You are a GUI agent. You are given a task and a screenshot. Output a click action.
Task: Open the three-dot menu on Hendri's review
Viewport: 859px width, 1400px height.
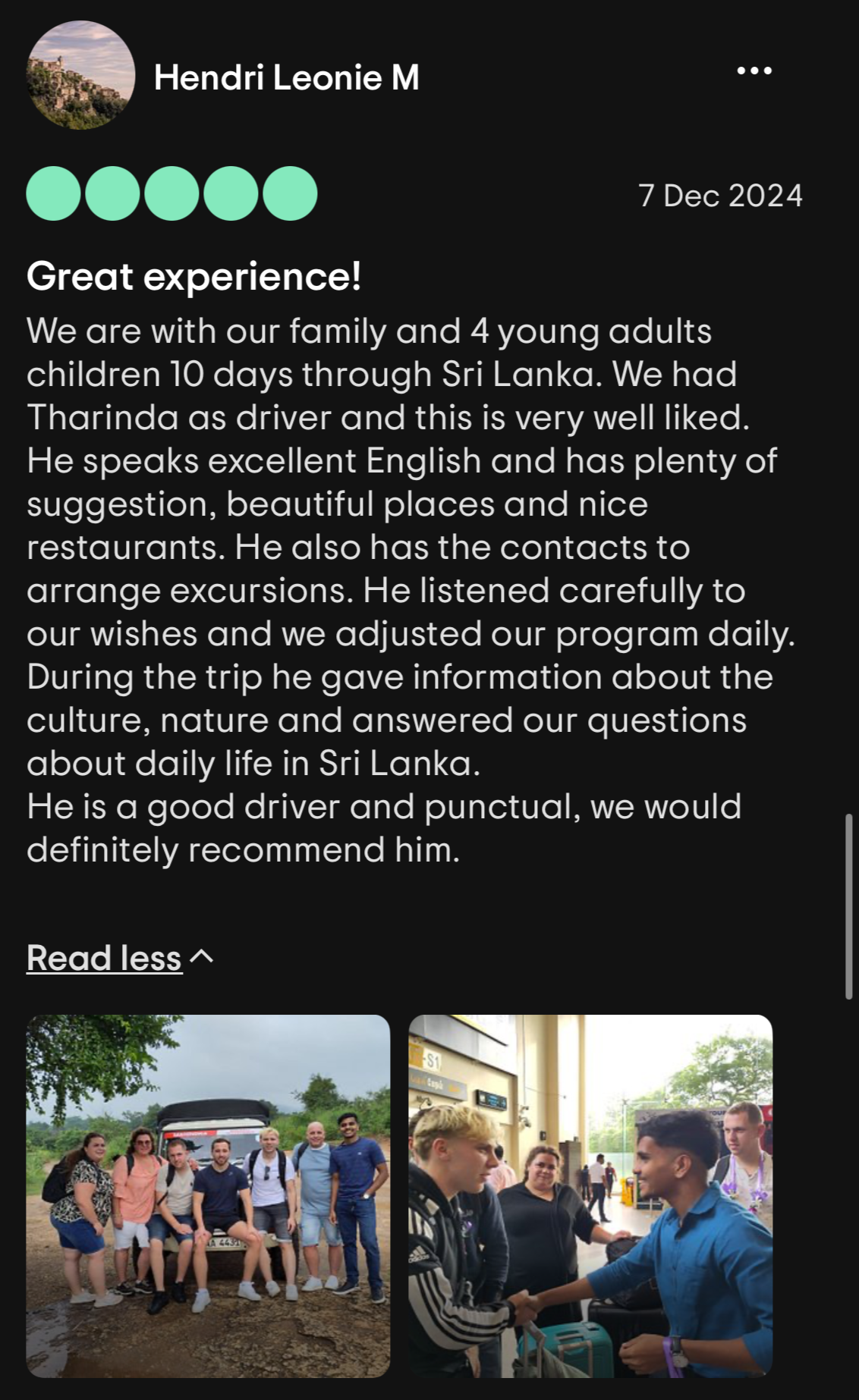click(754, 71)
